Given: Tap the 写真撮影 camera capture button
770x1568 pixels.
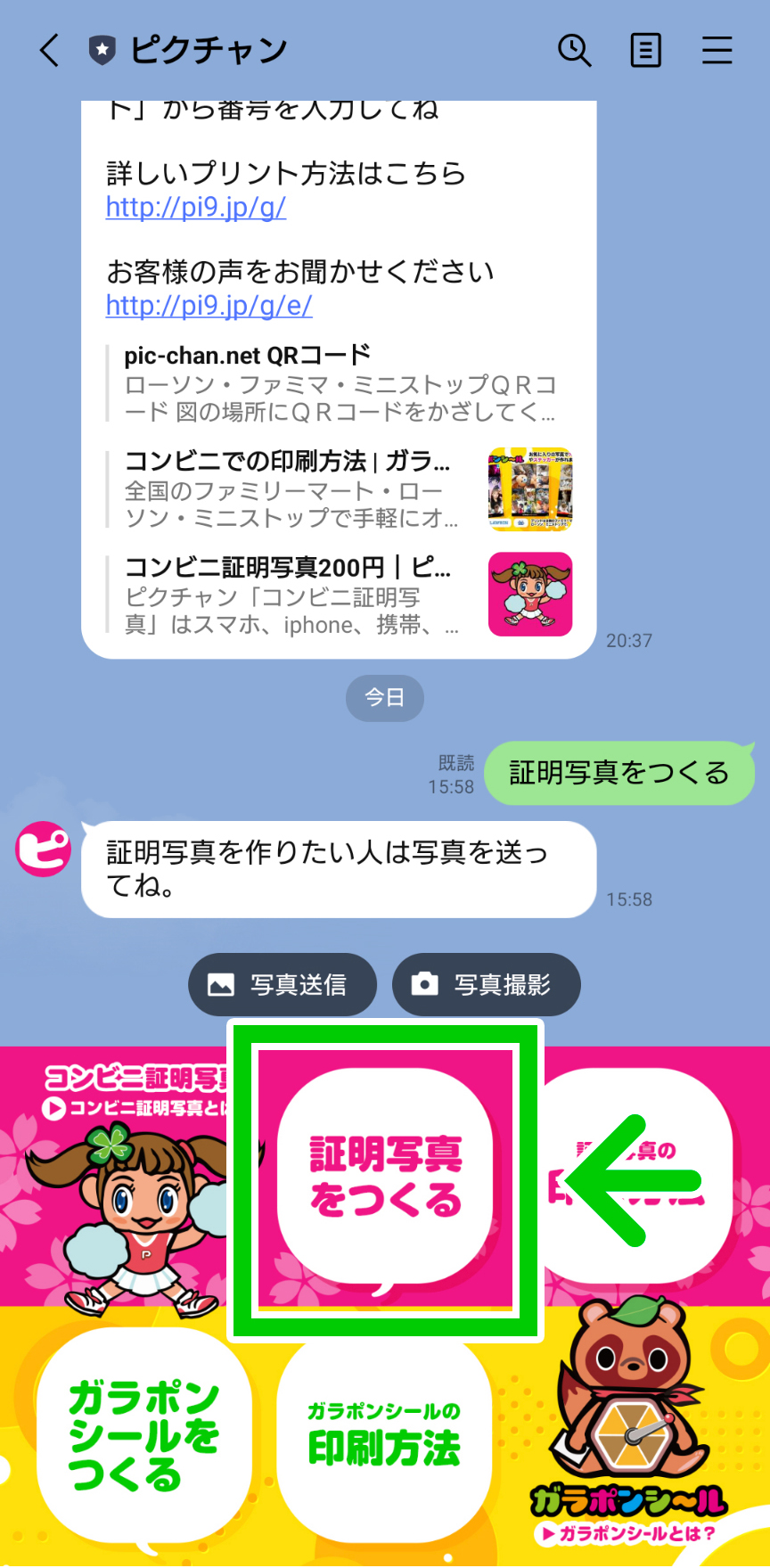Looking at the screenshot, I should click(486, 984).
